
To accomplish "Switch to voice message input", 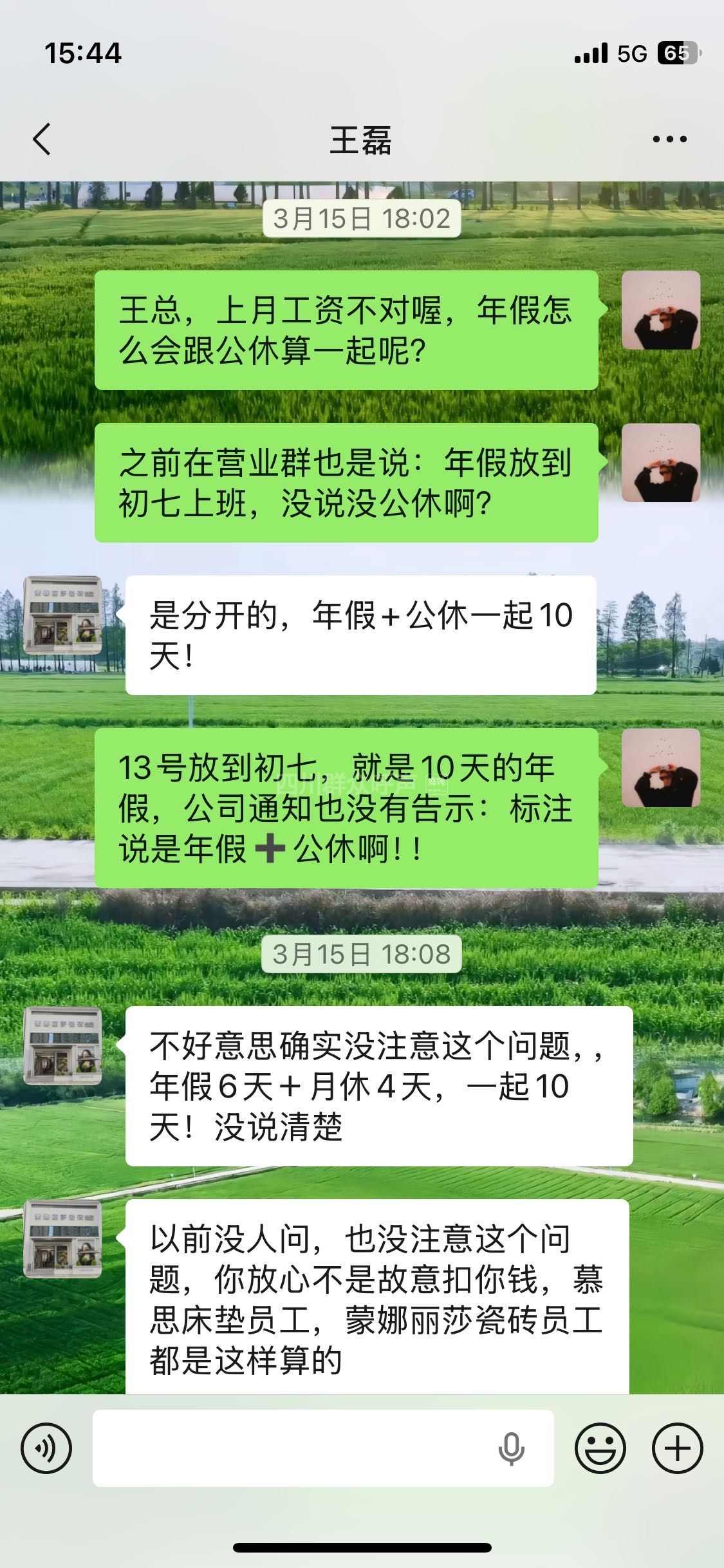I will point(46,1448).
